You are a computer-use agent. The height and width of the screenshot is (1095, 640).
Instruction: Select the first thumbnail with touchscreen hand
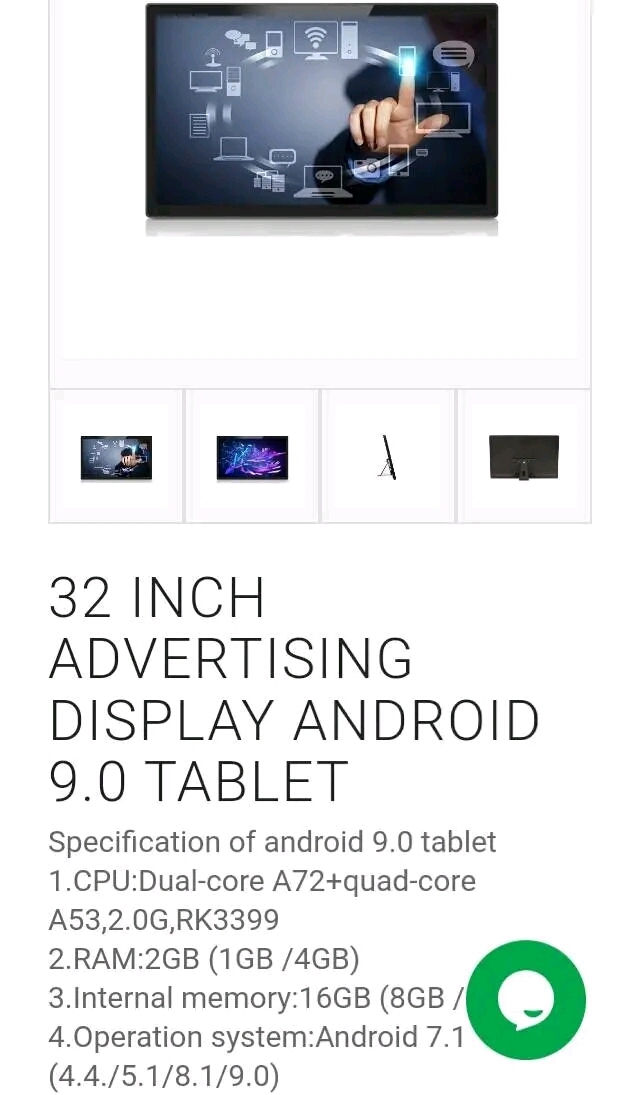[116, 457]
